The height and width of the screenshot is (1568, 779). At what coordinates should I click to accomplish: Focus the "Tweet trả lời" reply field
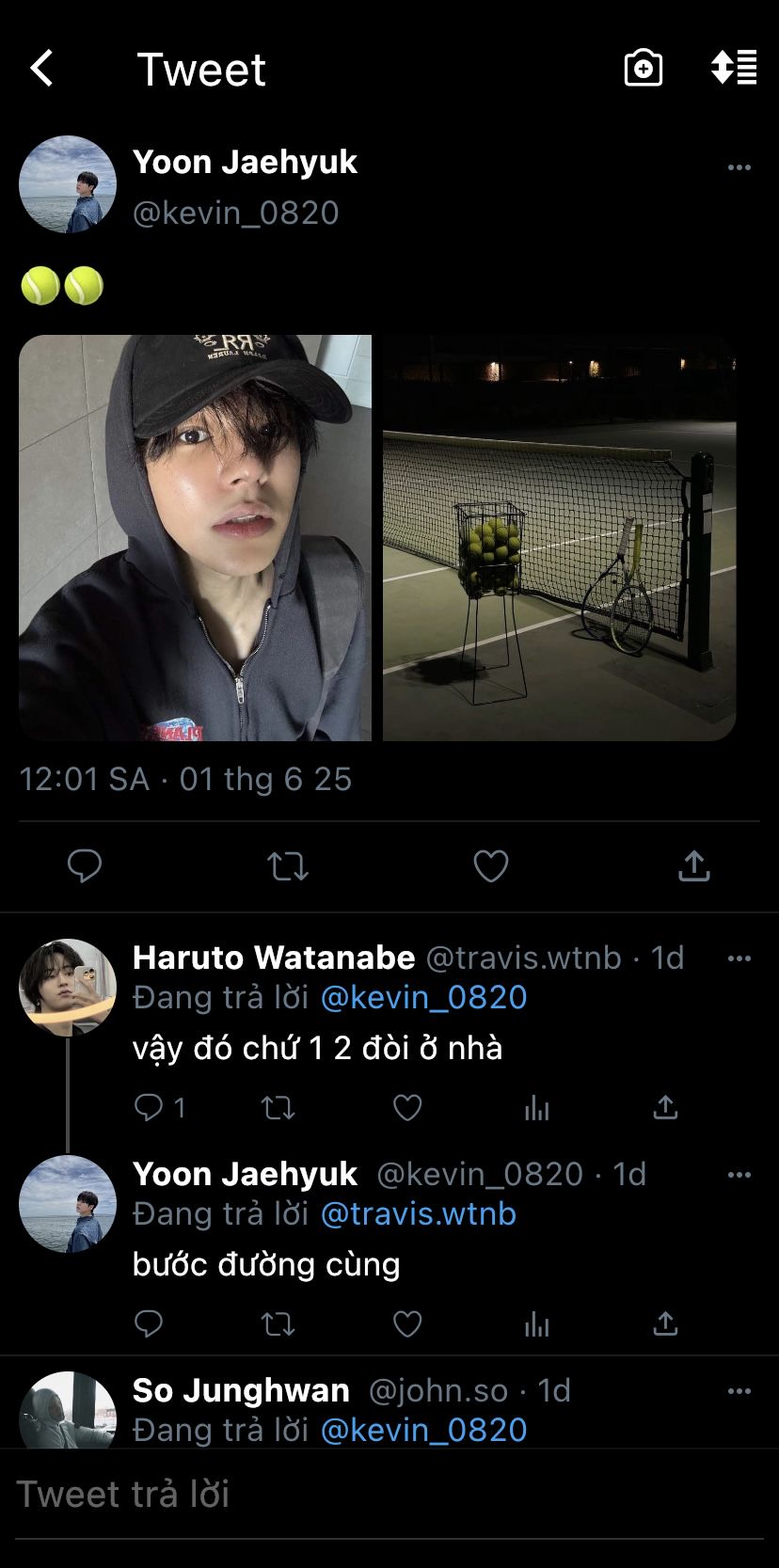pos(376,1494)
